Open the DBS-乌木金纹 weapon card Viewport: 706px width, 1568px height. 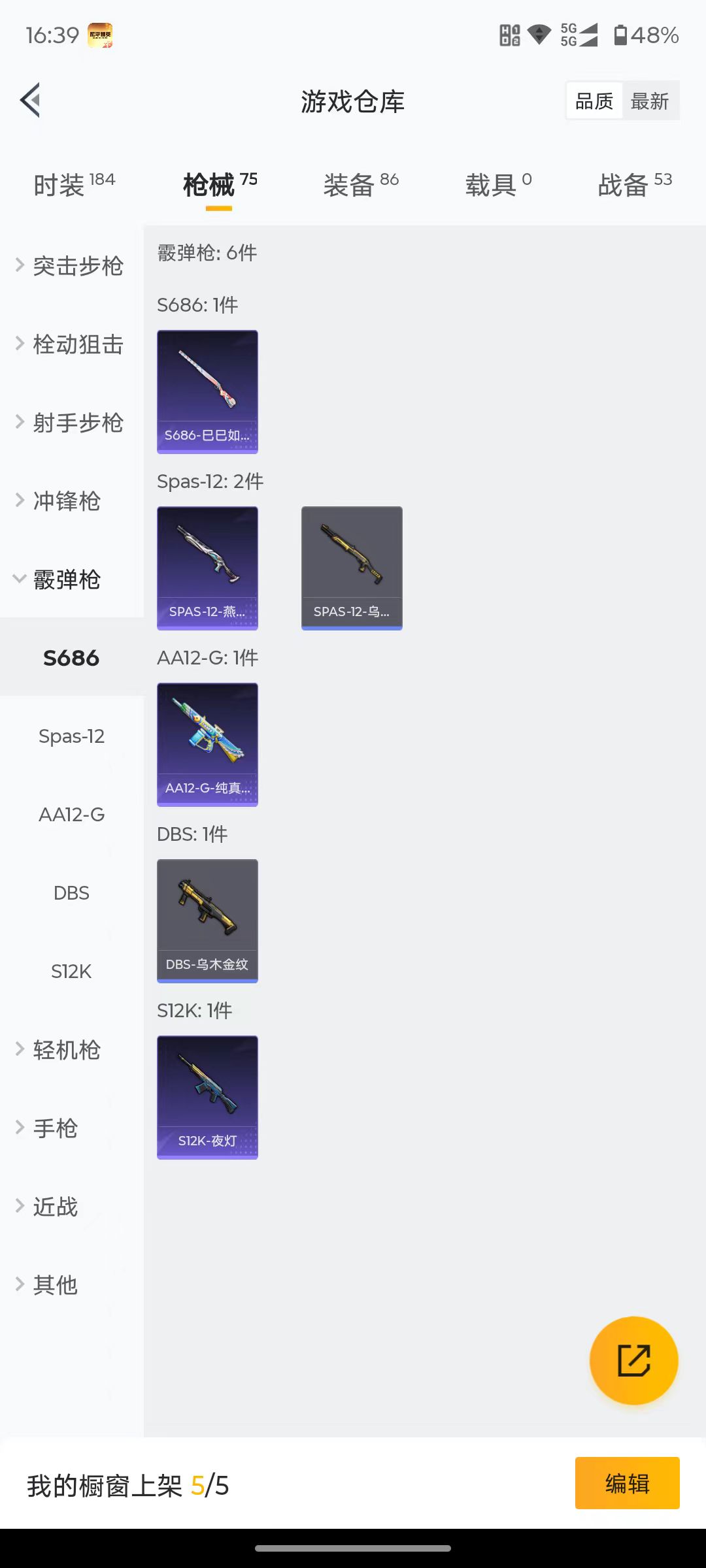pyautogui.click(x=207, y=920)
